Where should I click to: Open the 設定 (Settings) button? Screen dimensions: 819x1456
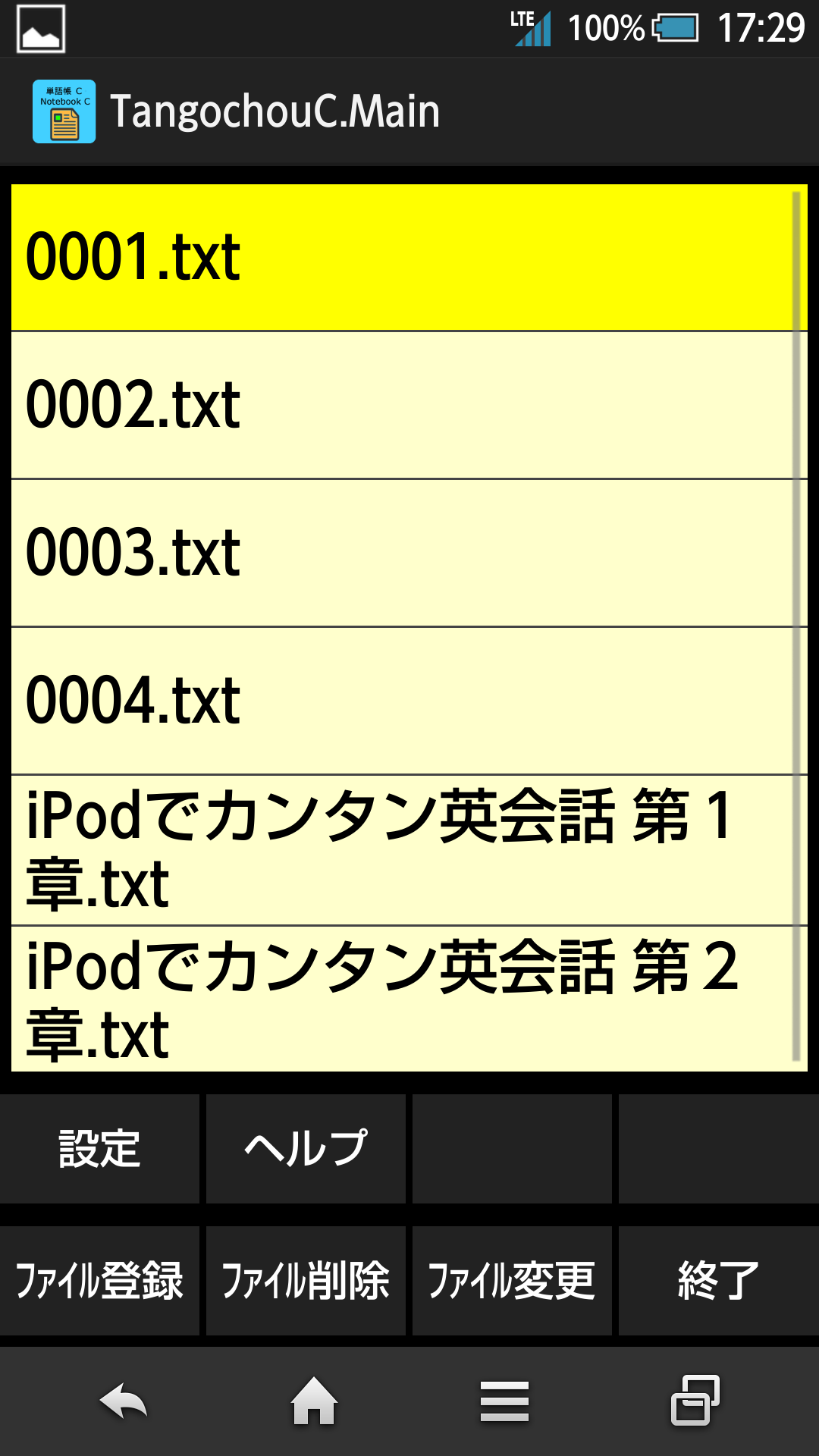pos(100,1149)
